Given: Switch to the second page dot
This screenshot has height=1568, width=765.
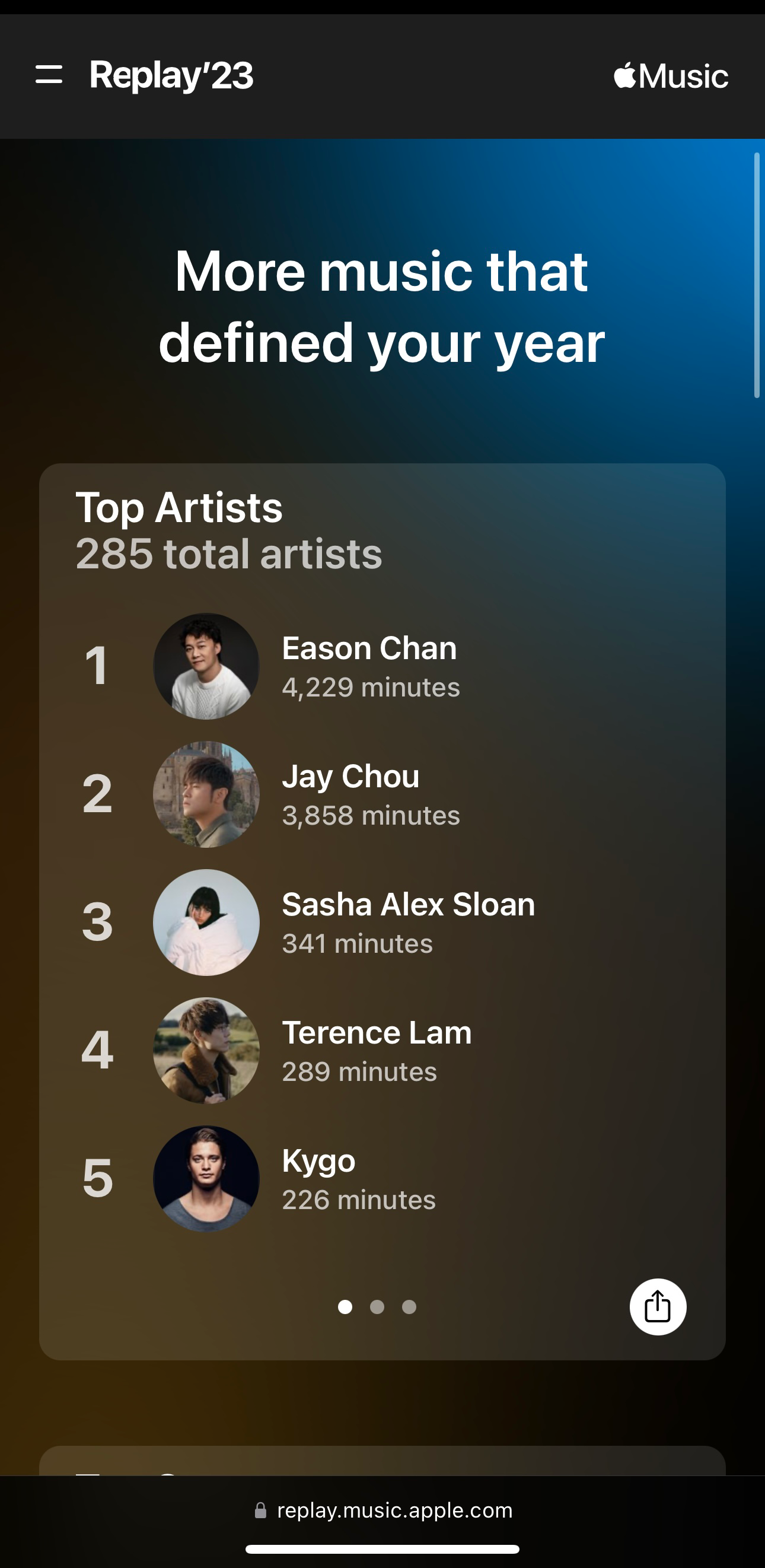Looking at the screenshot, I should (x=377, y=1308).
